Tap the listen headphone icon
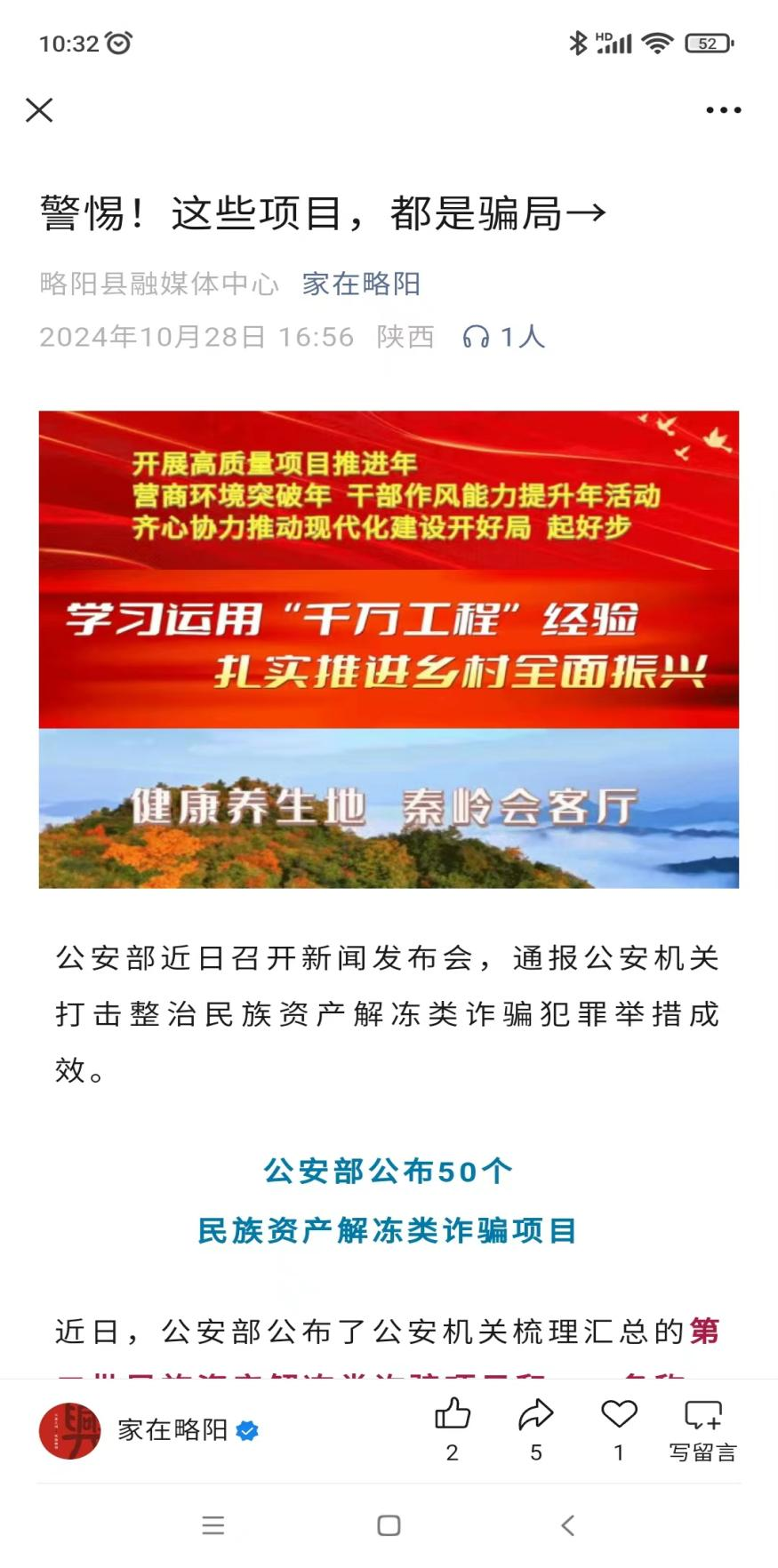The image size is (778, 1568). click(477, 337)
